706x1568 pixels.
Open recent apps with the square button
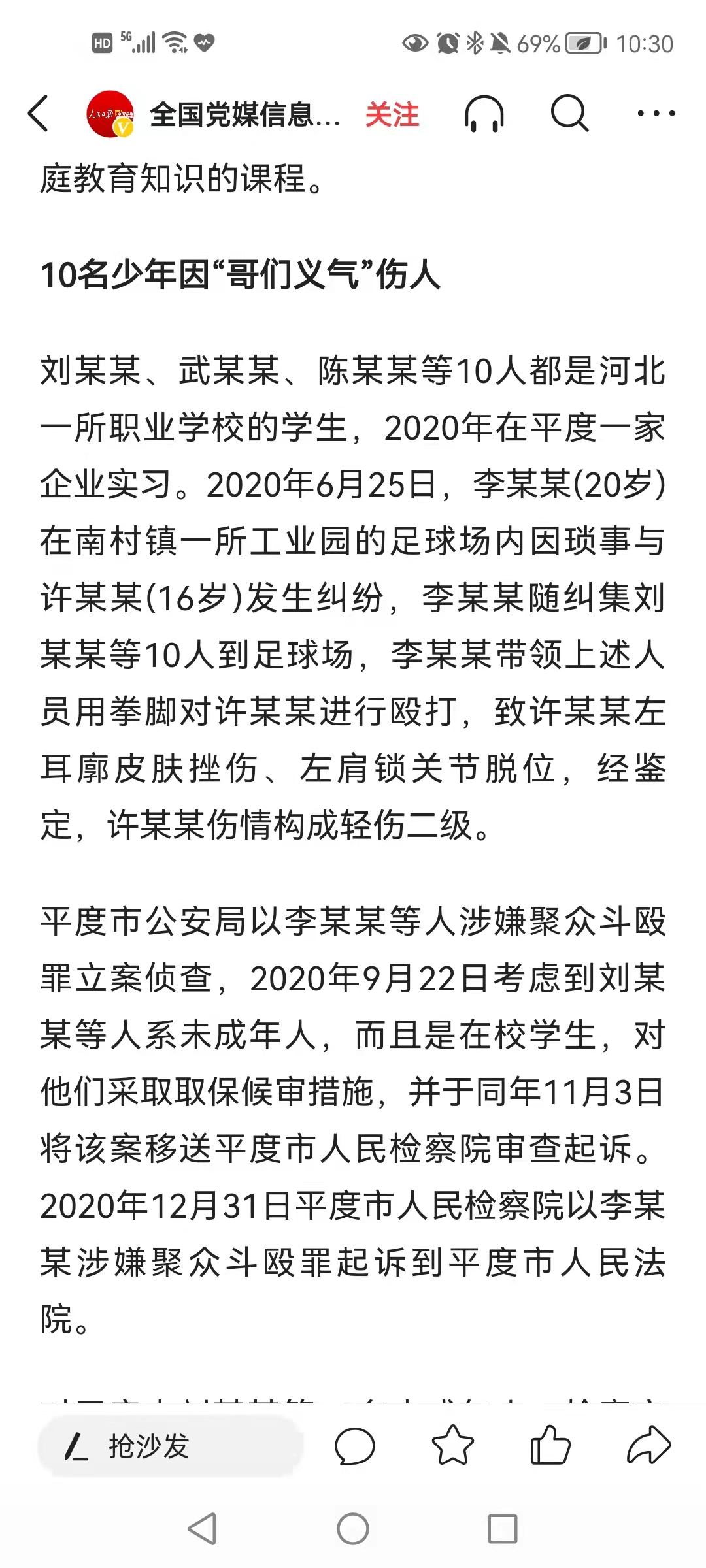503,1529
